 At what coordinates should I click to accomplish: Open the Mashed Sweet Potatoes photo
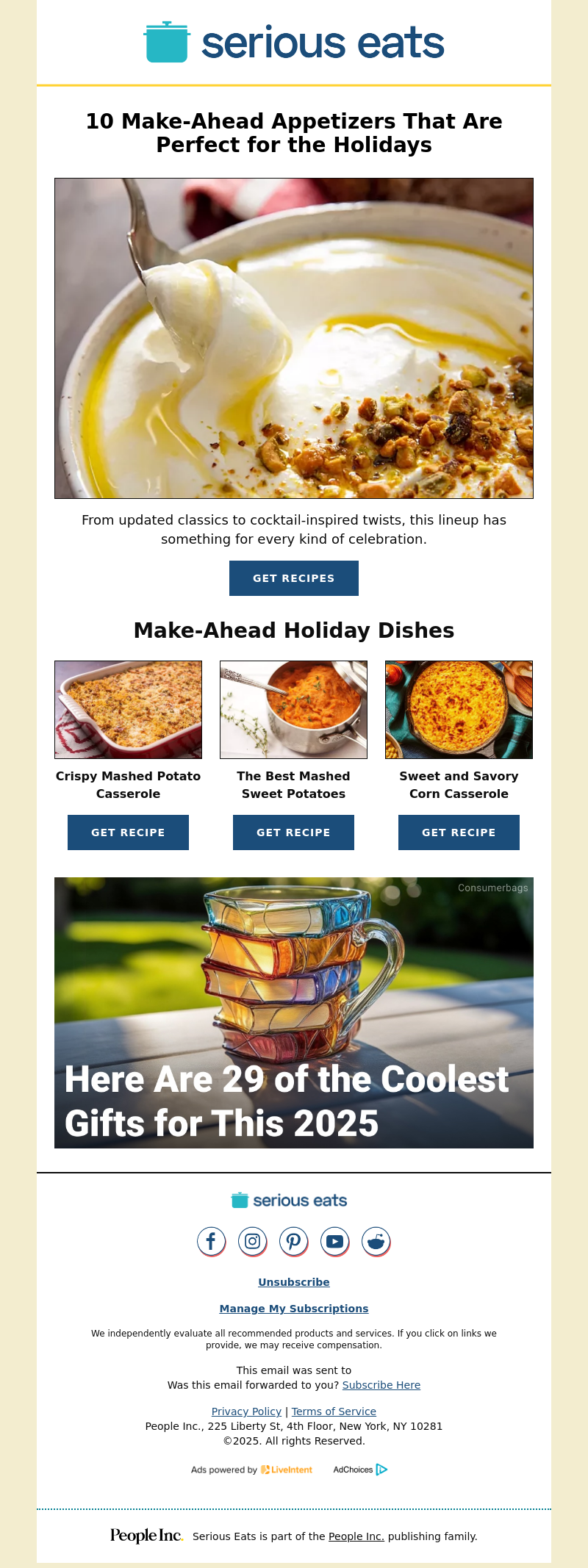point(293,710)
